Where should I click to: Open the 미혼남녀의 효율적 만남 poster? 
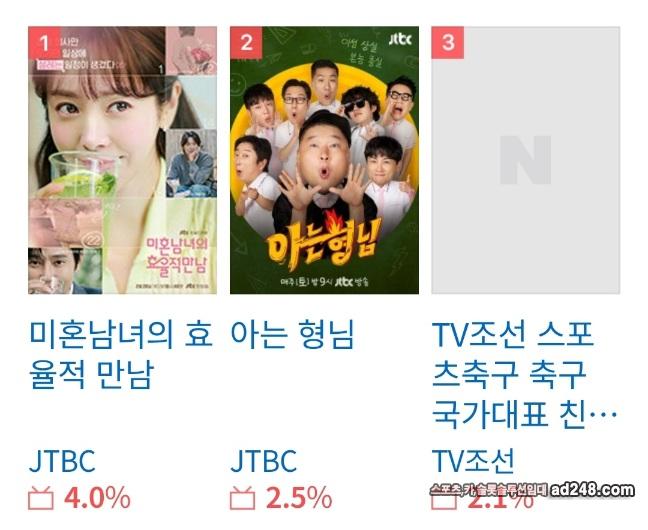[124, 160]
